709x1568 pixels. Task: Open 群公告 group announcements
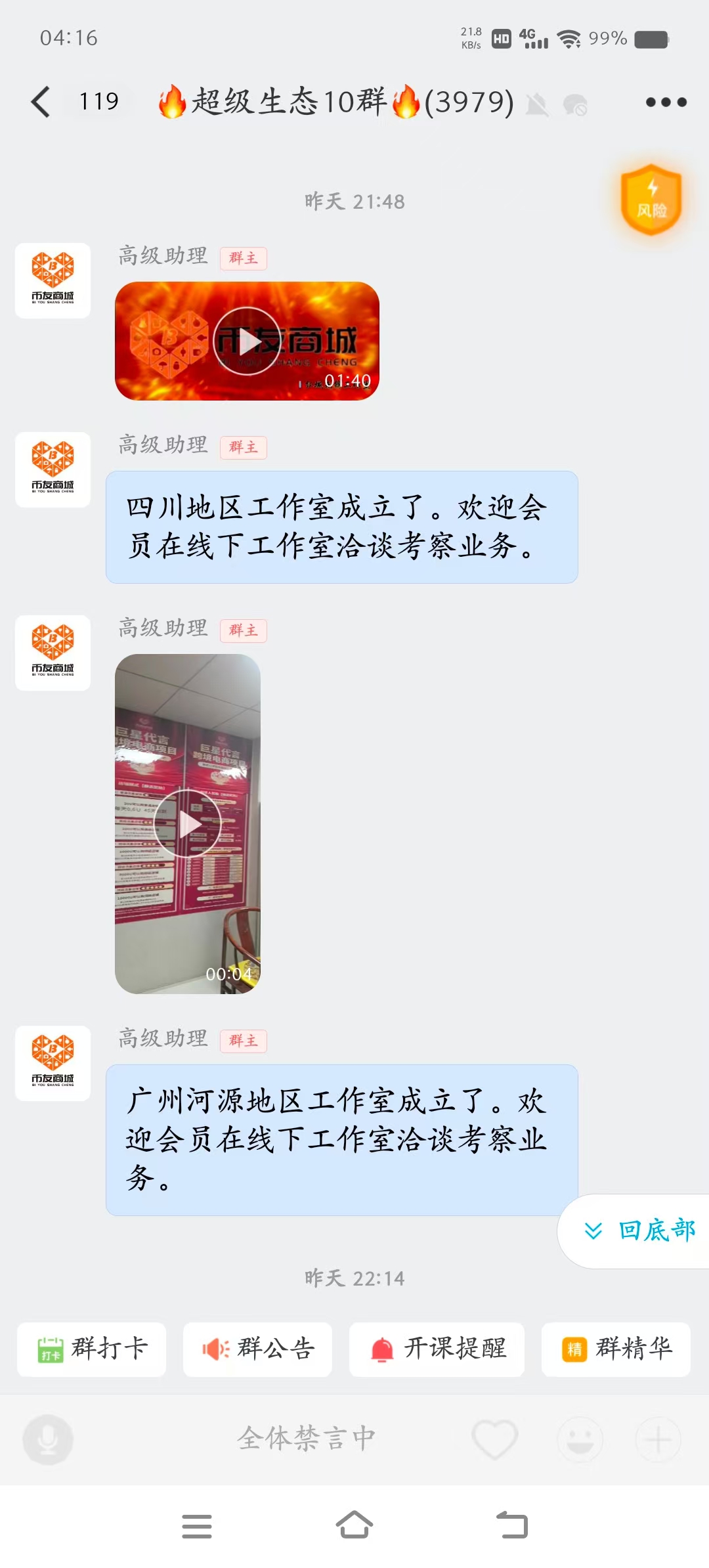pos(257,1349)
